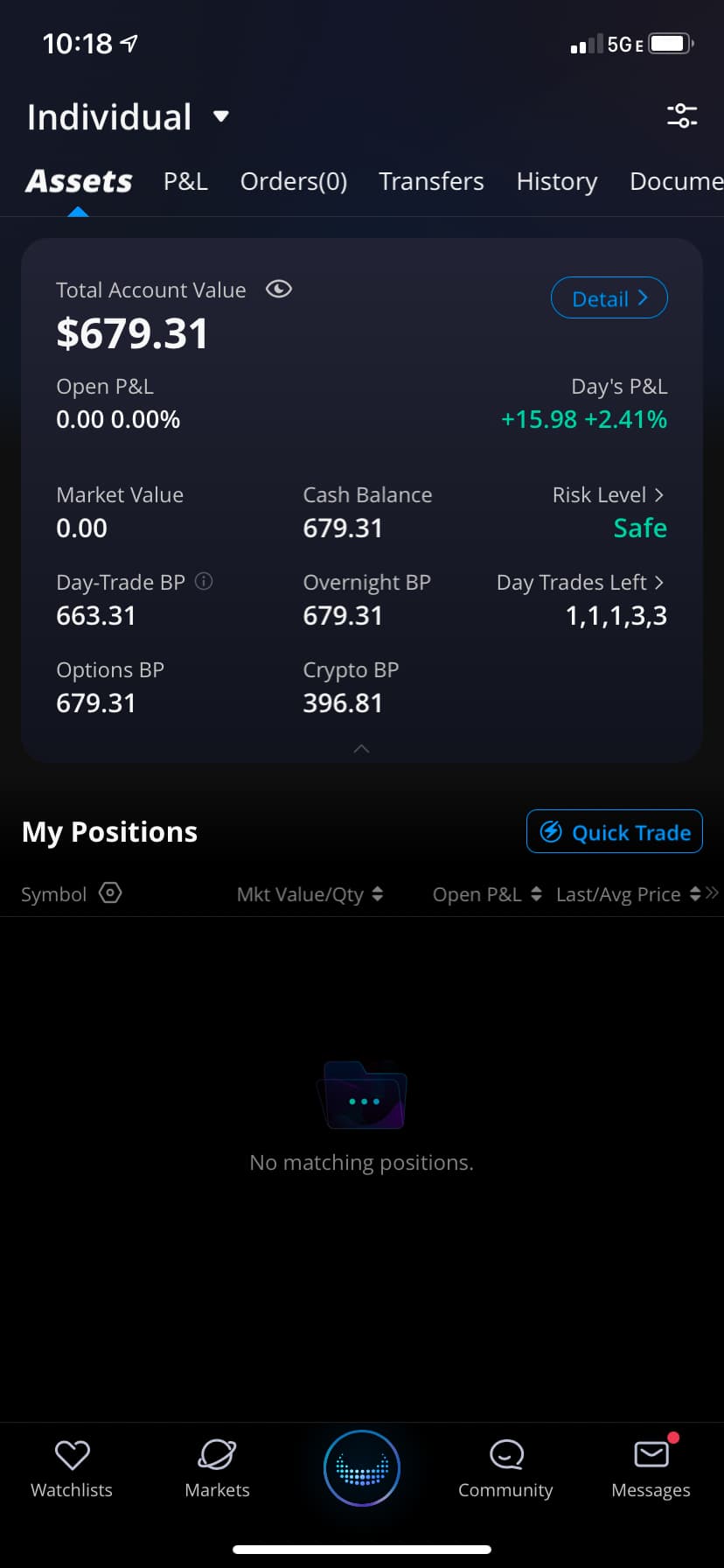Screen dimensions: 724x1568
Task: Switch to the Transfers tab
Action: [431, 181]
